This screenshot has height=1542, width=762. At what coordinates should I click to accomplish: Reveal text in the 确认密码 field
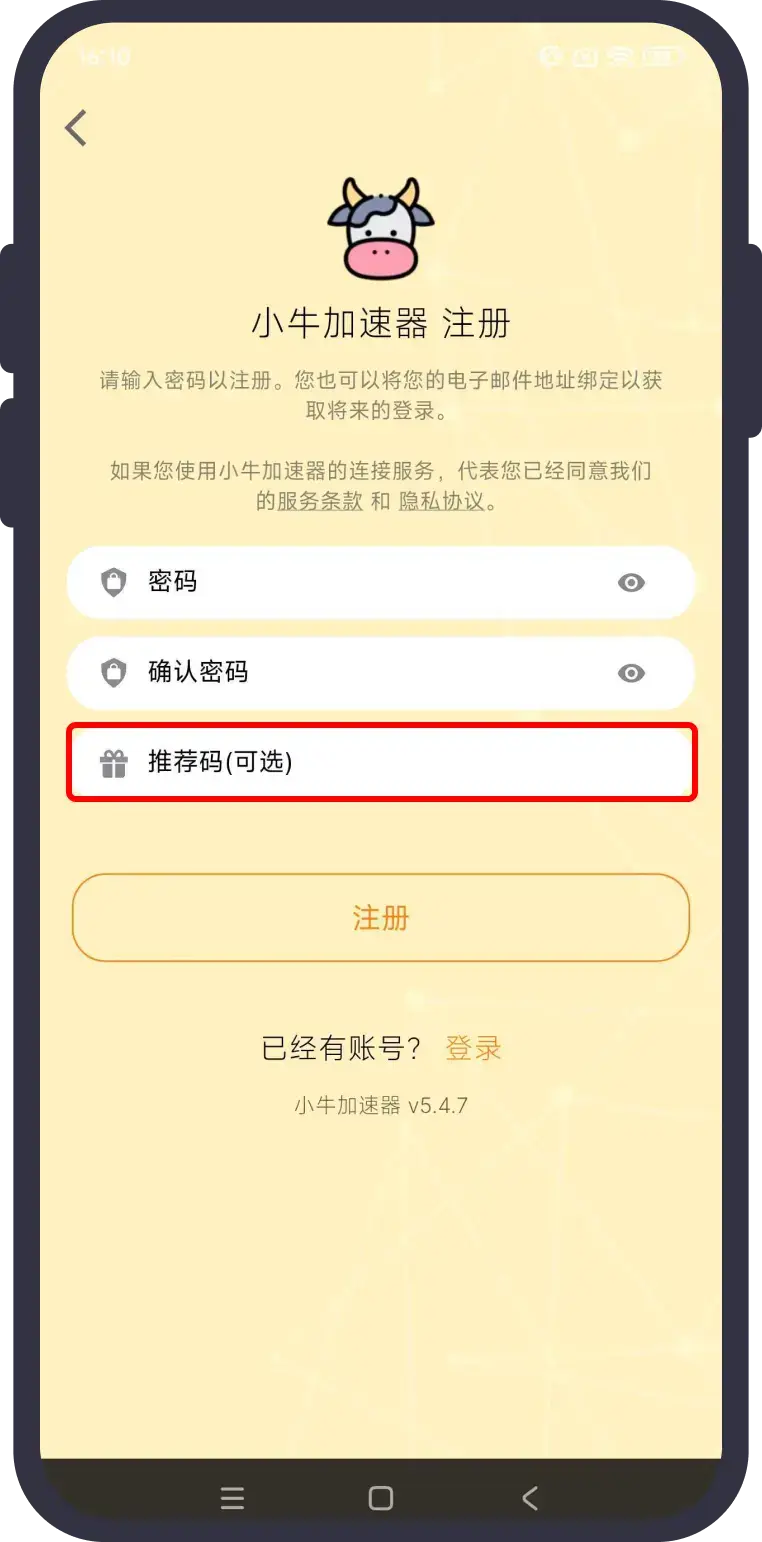(x=631, y=673)
